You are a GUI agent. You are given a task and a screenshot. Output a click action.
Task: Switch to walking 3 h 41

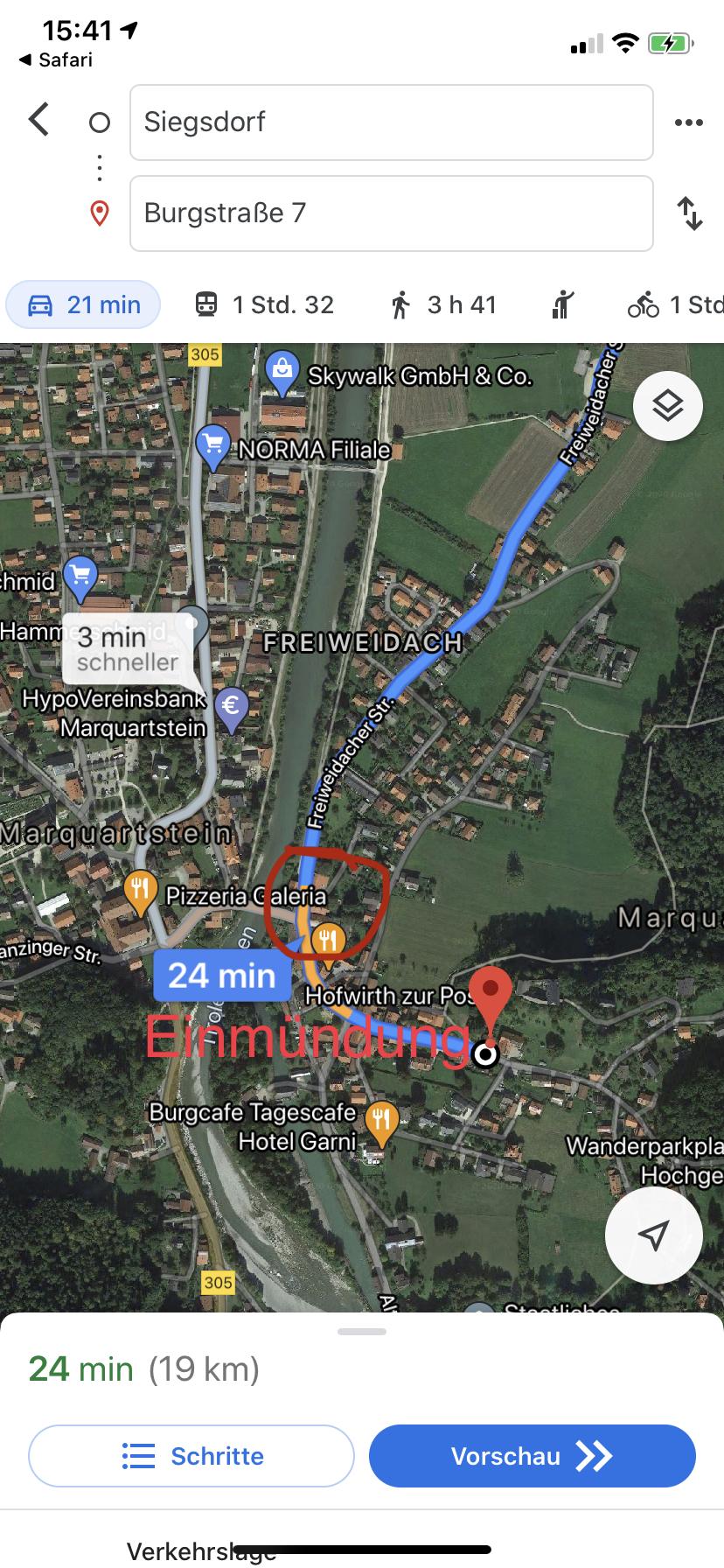point(443,304)
